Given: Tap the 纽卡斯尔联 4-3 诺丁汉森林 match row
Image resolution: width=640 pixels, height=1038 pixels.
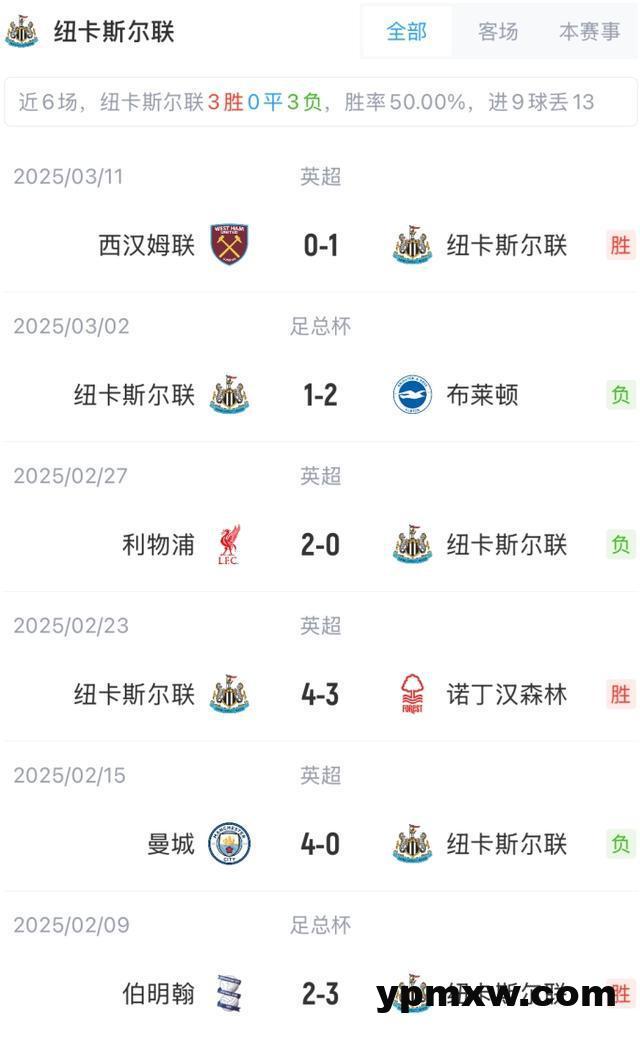Looking at the screenshot, I should (321, 694).
